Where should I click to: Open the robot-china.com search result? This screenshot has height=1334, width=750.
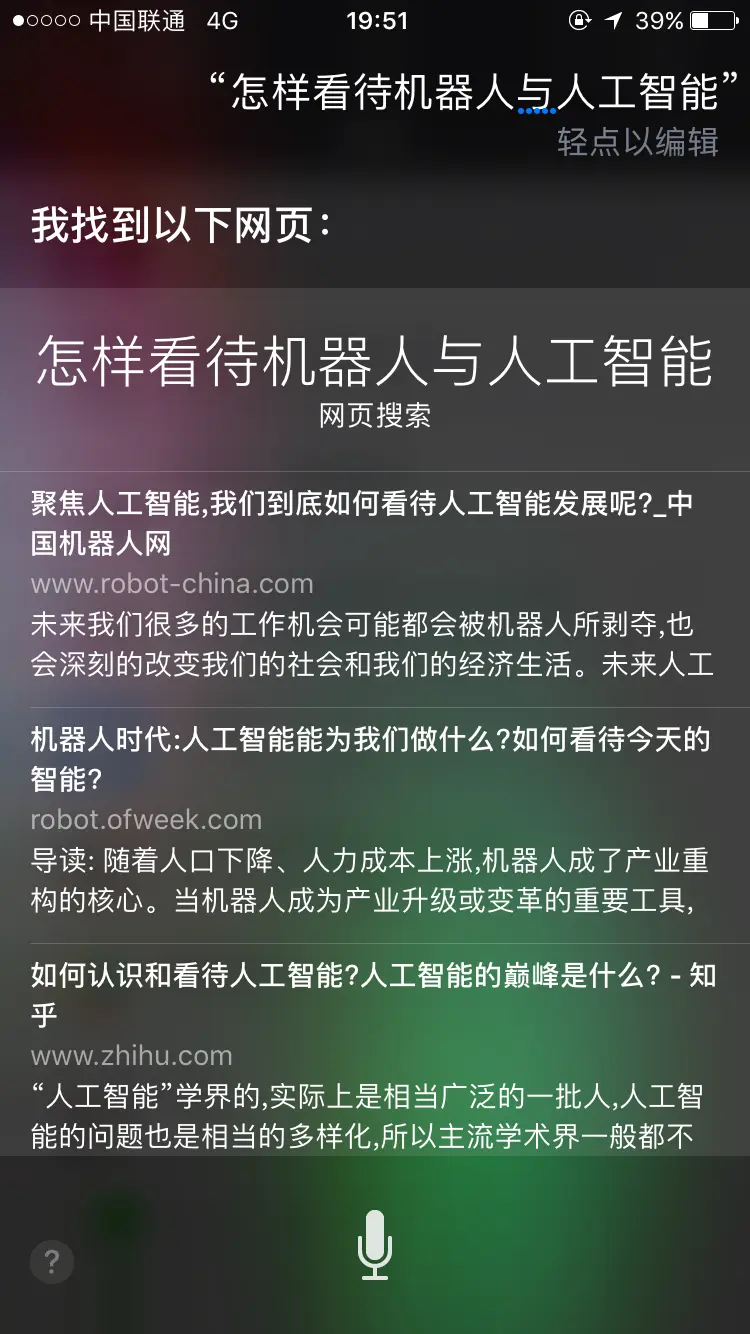pyautogui.click(x=375, y=584)
